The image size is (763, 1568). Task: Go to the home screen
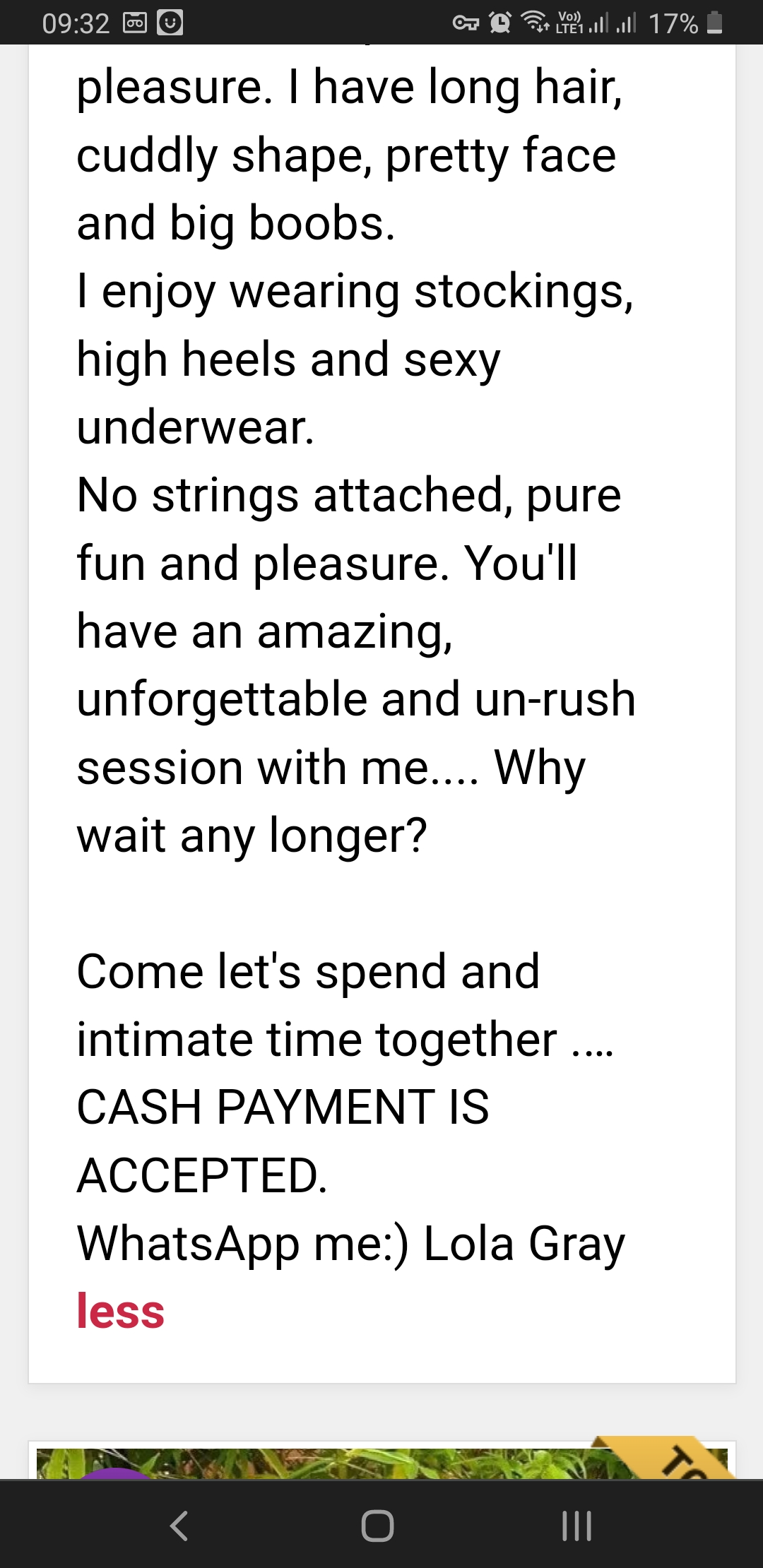pyautogui.click(x=378, y=1525)
